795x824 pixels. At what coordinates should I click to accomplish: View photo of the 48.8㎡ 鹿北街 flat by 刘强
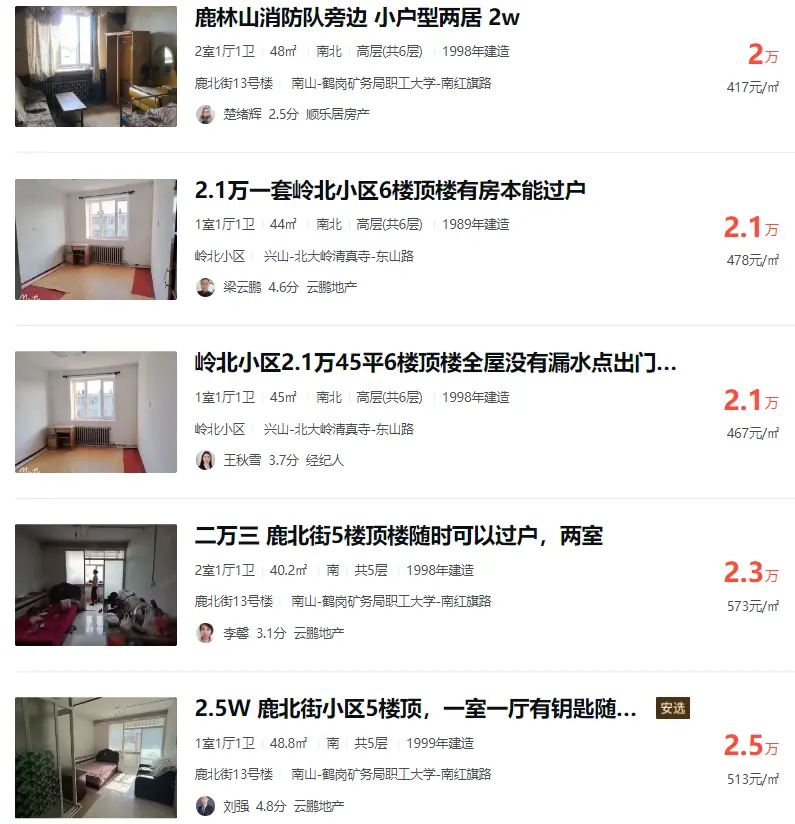tap(96, 758)
